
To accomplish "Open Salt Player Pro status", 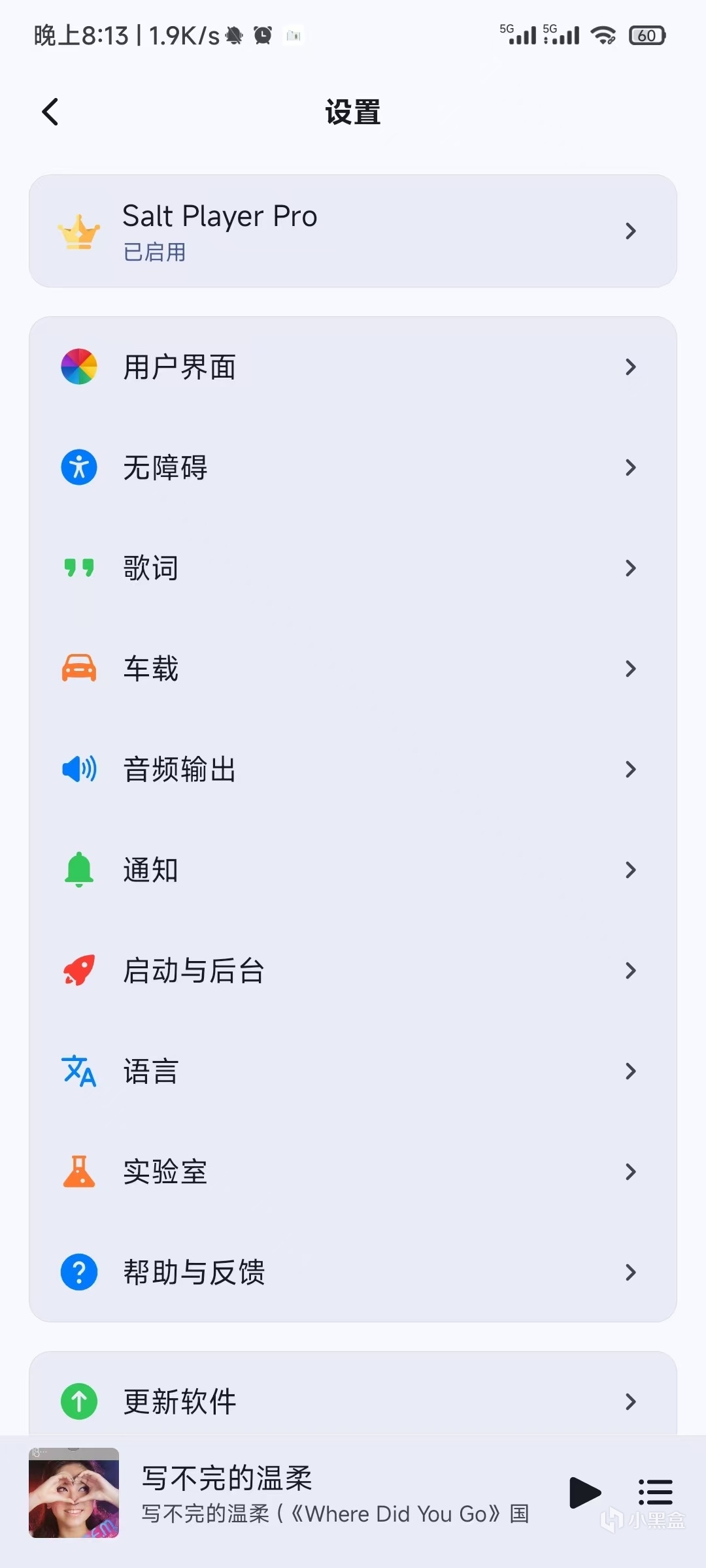I will (353, 231).
